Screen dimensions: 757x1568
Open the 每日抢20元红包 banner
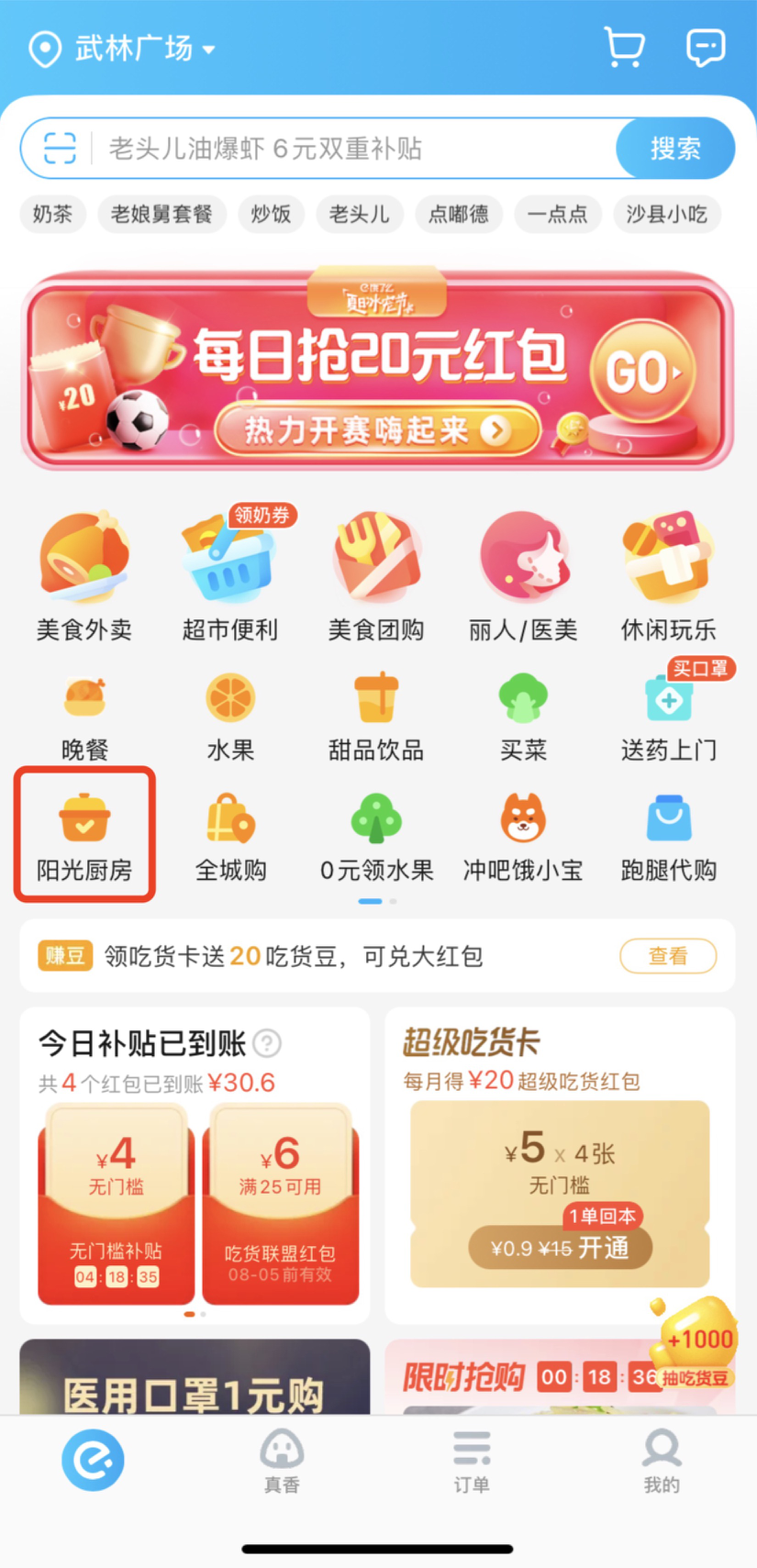tap(377, 372)
